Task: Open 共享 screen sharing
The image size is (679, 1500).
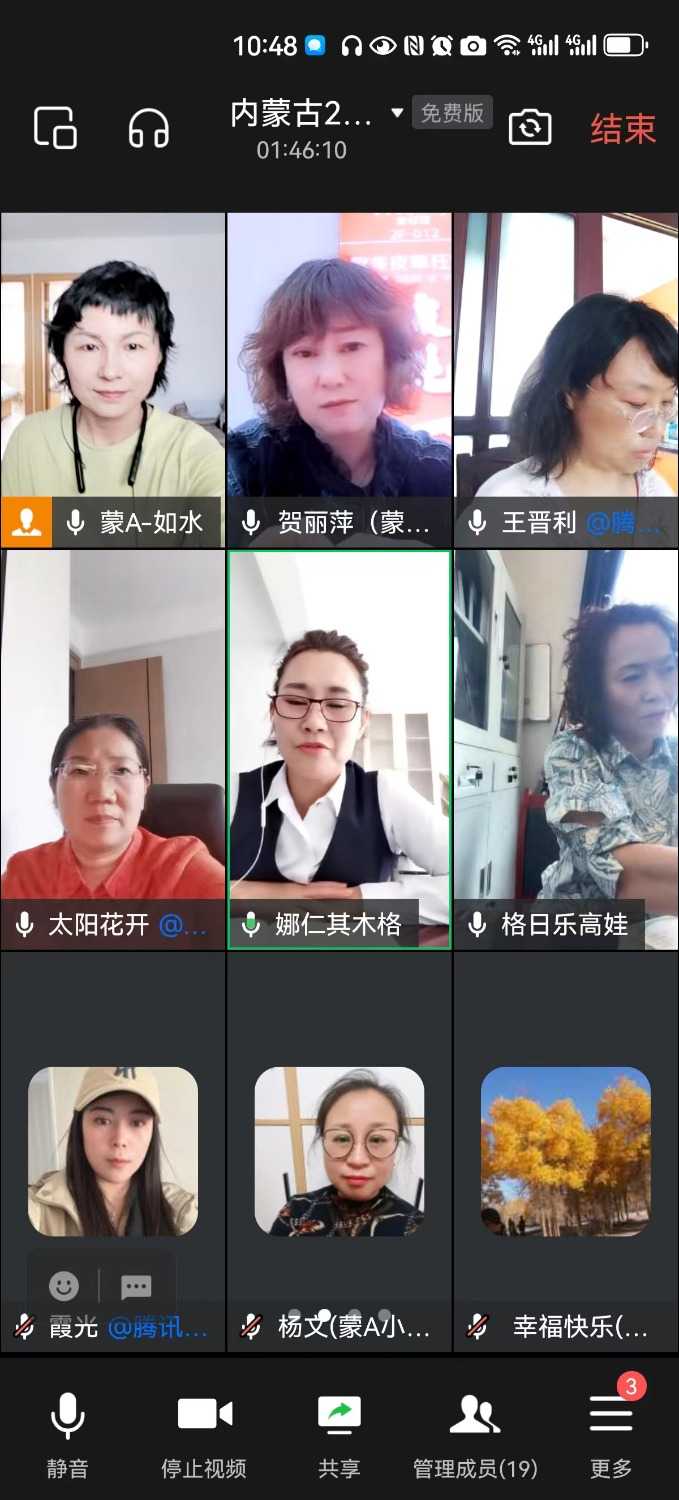Action: (339, 1435)
